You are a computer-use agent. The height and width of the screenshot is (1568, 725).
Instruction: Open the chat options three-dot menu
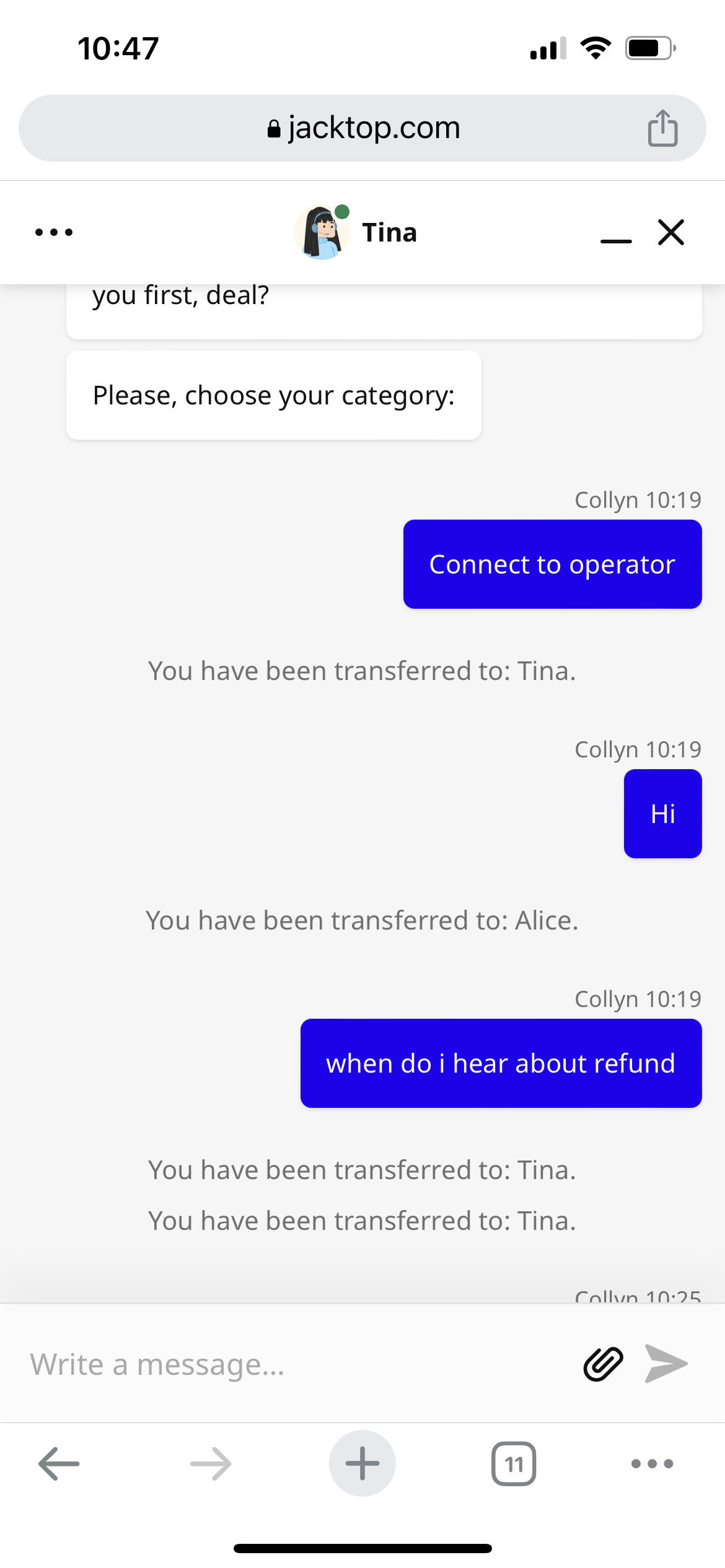54,232
